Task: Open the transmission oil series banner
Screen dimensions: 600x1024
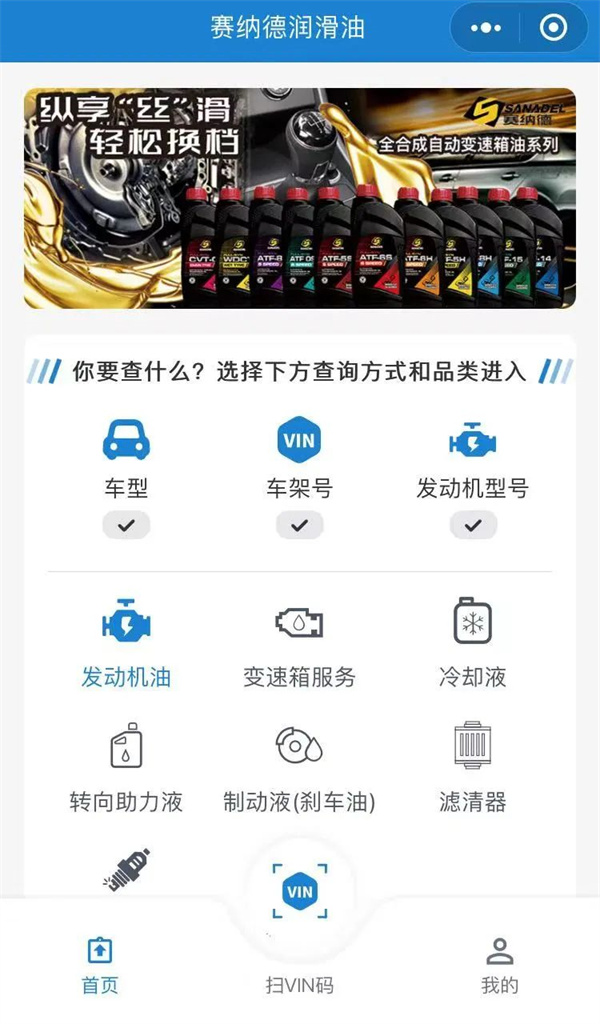Action: (300, 198)
